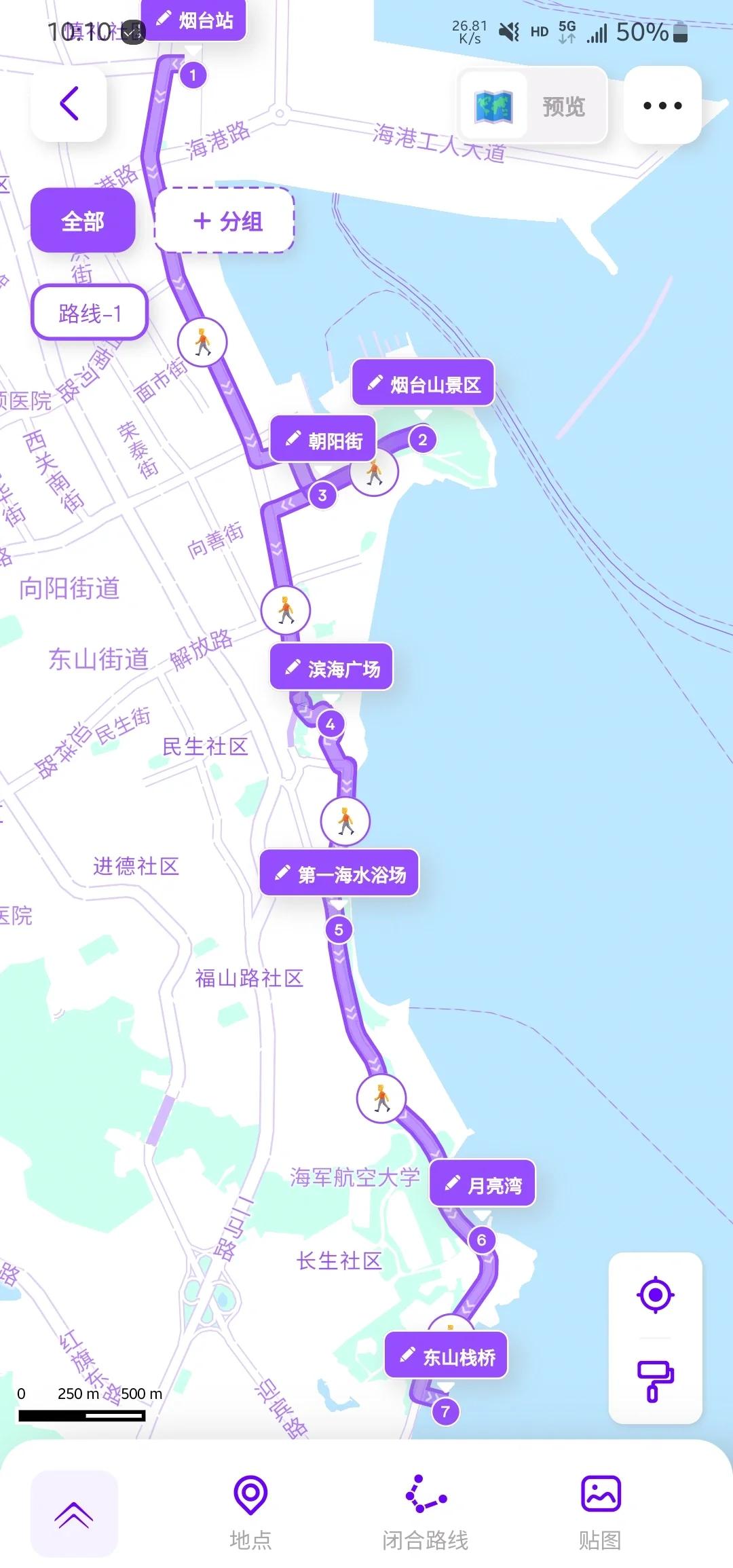This screenshot has height=1568, width=733.
Task: Go back using the arrow button
Action: pyautogui.click(x=69, y=104)
